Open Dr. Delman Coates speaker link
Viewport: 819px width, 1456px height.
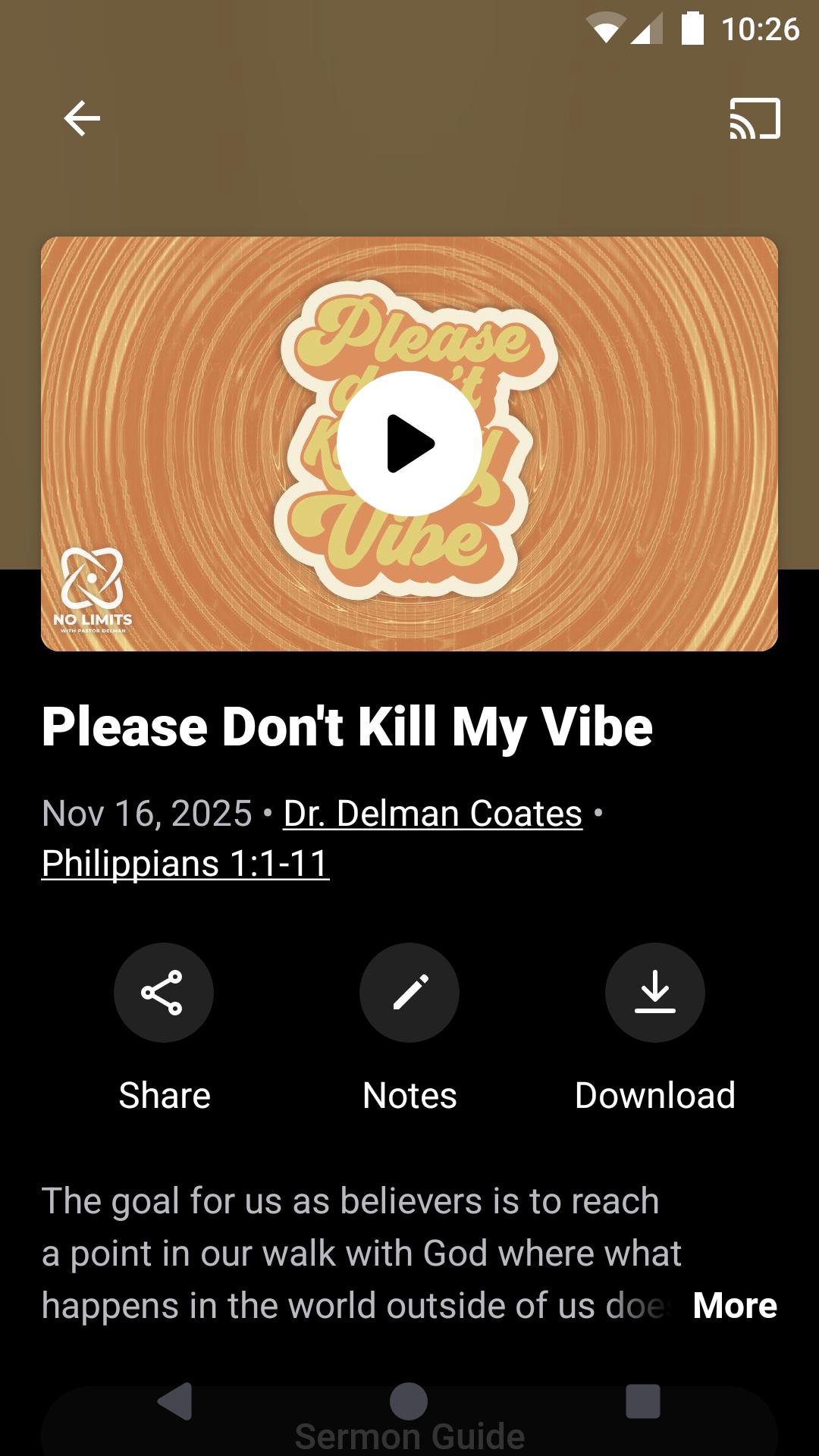pyautogui.click(x=432, y=814)
